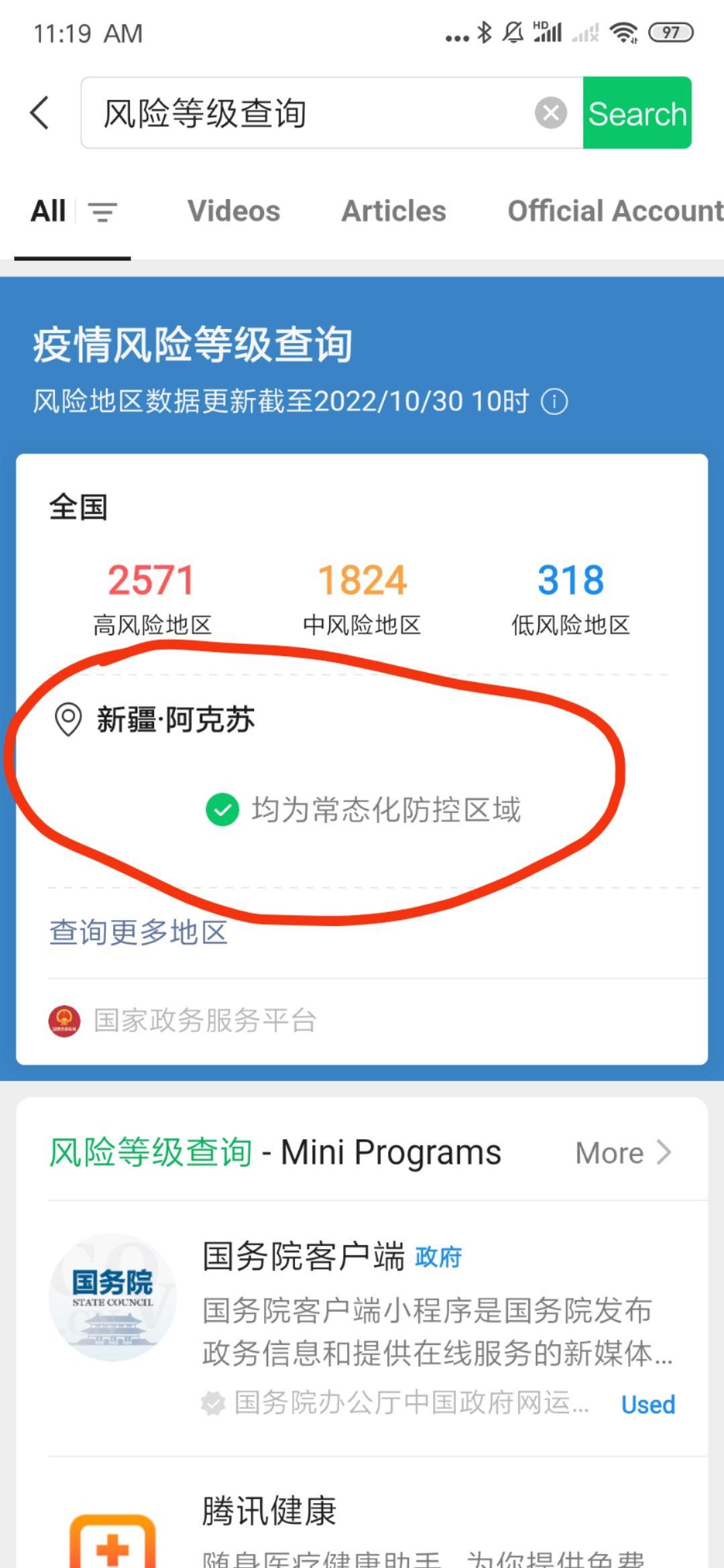Open the info icon after update time
Screen dimensions: 724x1568
(554, 402)
